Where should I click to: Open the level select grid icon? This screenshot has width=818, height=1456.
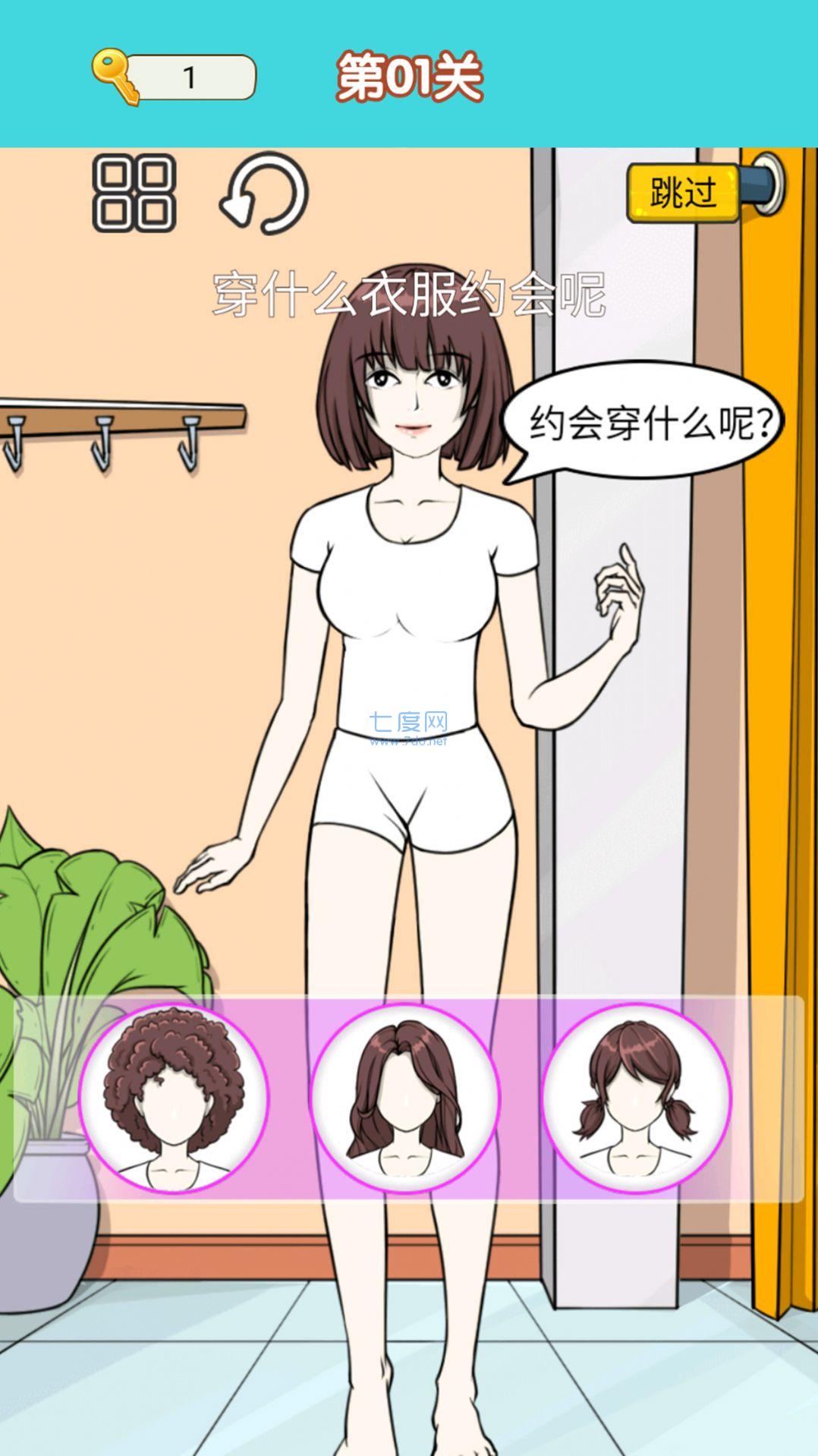coord(135,191)
